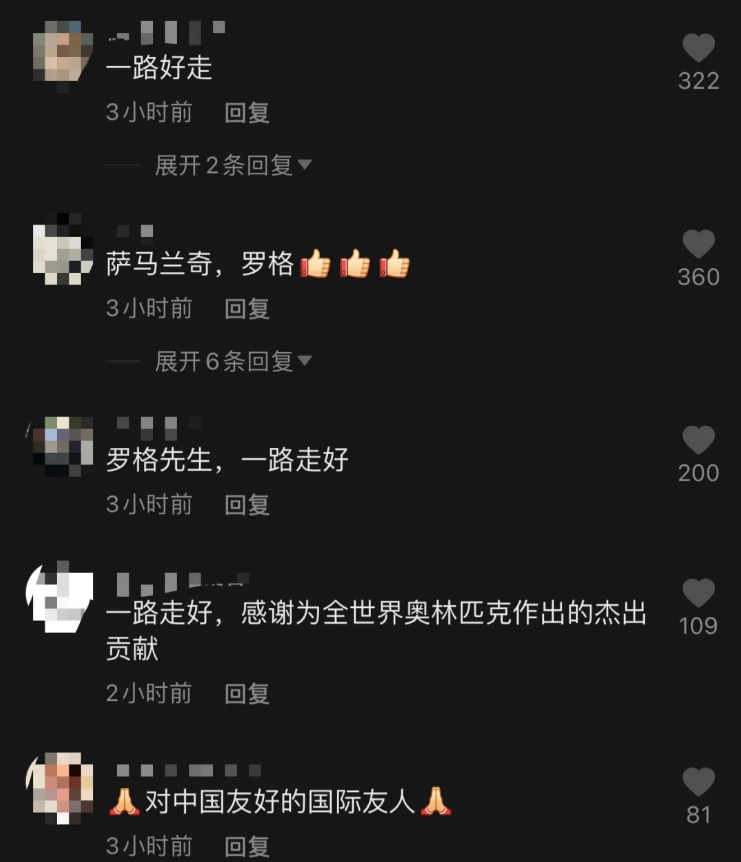Open avatar of 对中国友好的国际友人 commenter
The height and width of the screenshot is (862, 741).
(x=62, y=788)
